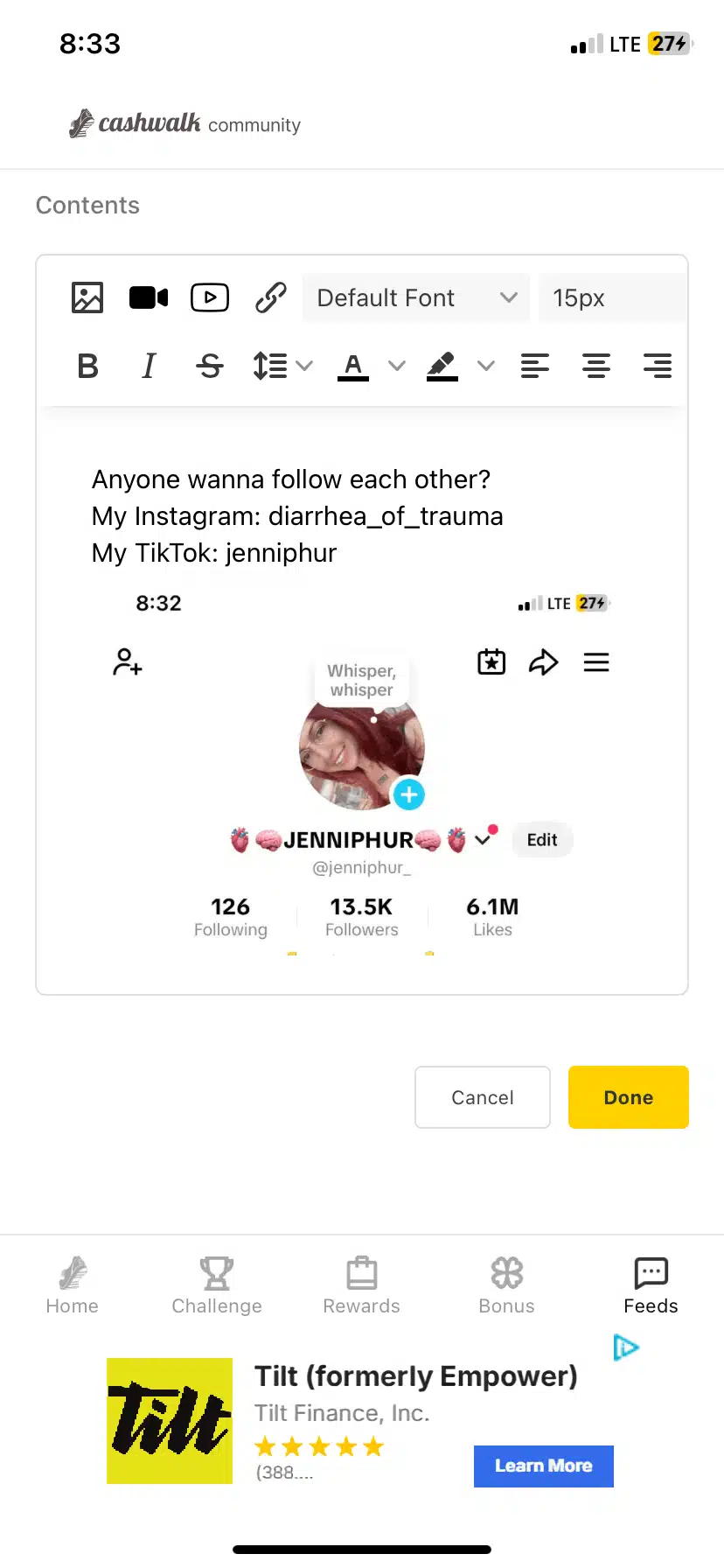Open the Default Font dropdown
724x1568 pixels.
point(416,297)
